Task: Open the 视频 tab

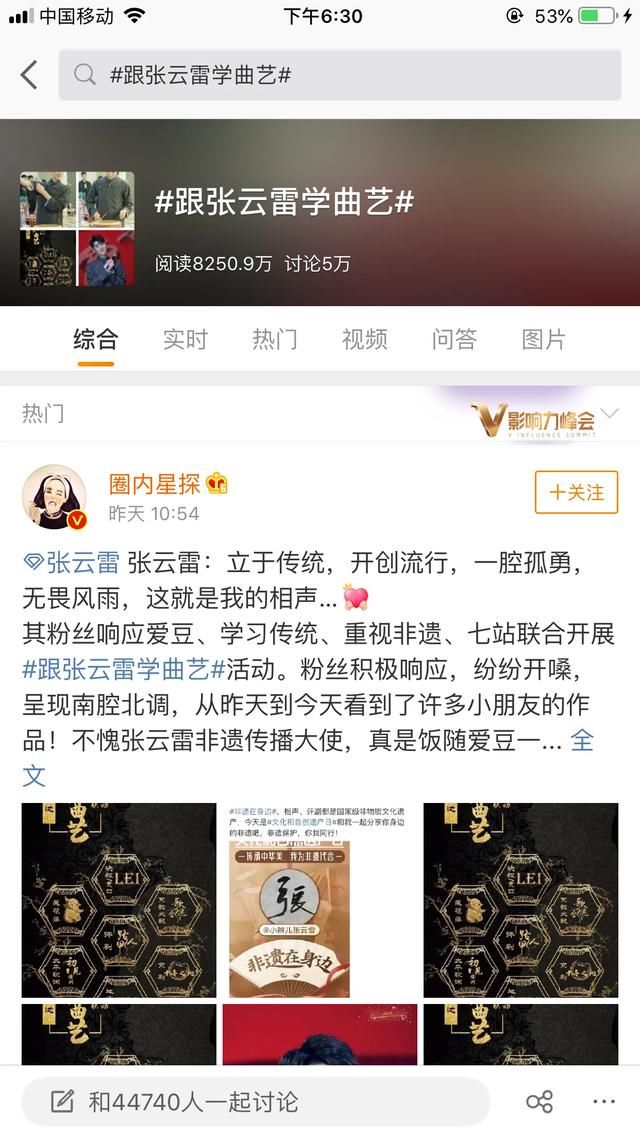Action: click(364, 339)
